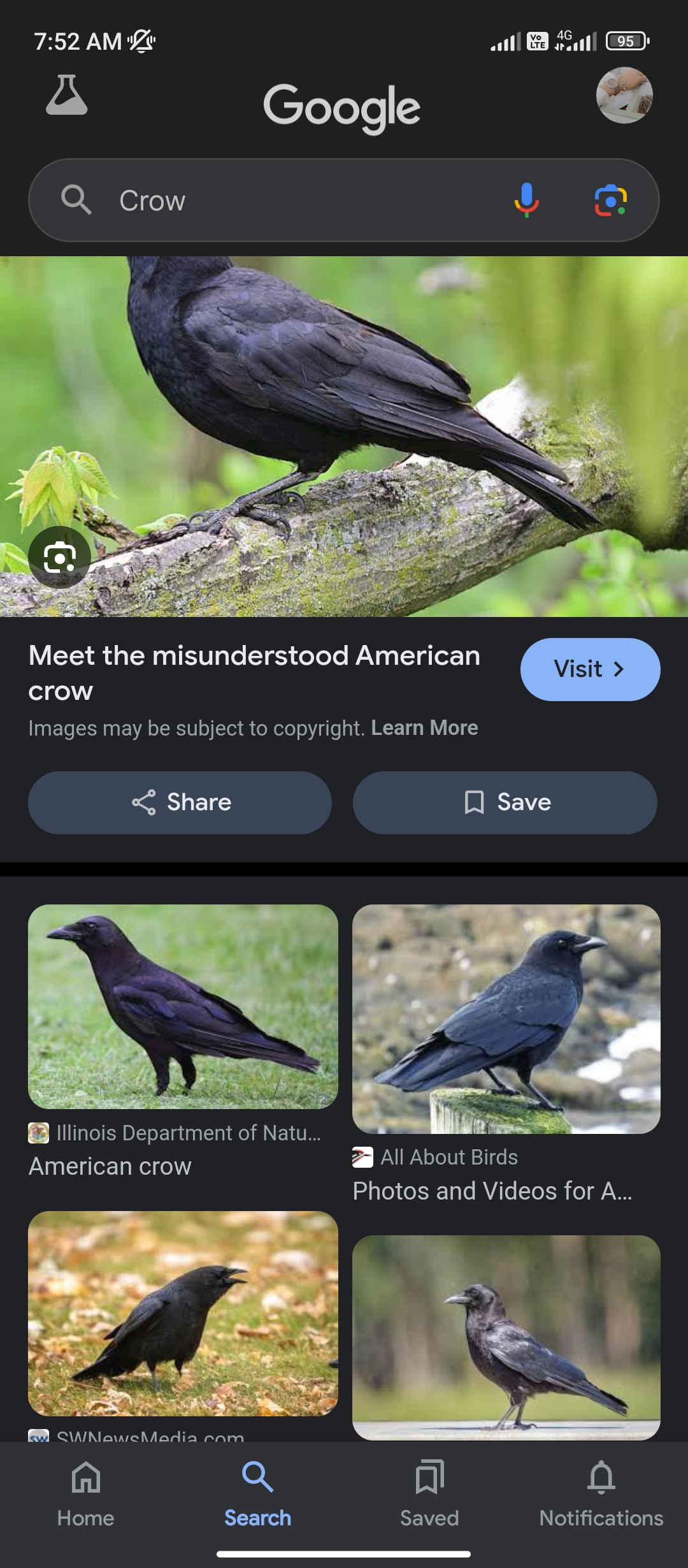Visit the American crow article page
The image size is (688, 1568).
coord(589,669)
